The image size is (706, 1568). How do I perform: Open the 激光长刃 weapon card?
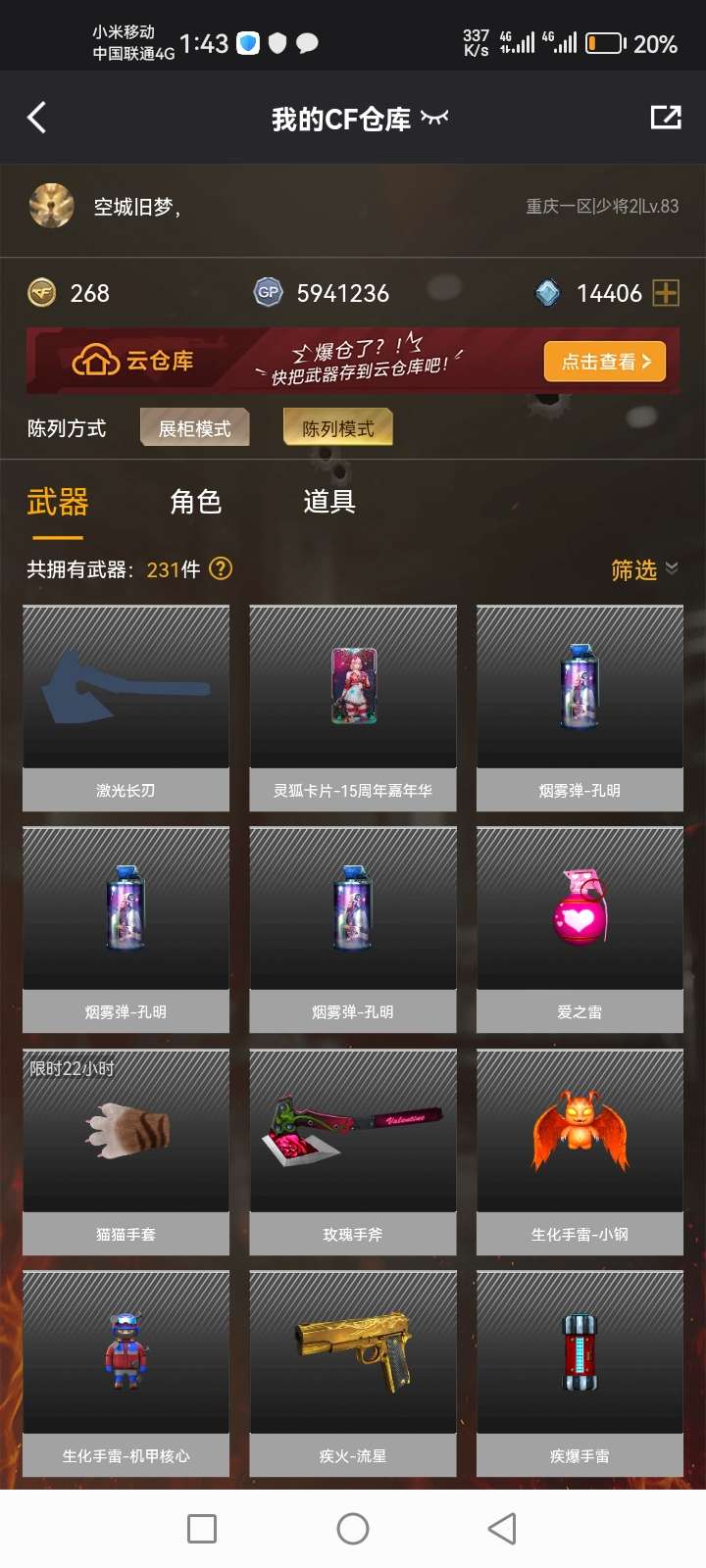click(x=126, y=708)
